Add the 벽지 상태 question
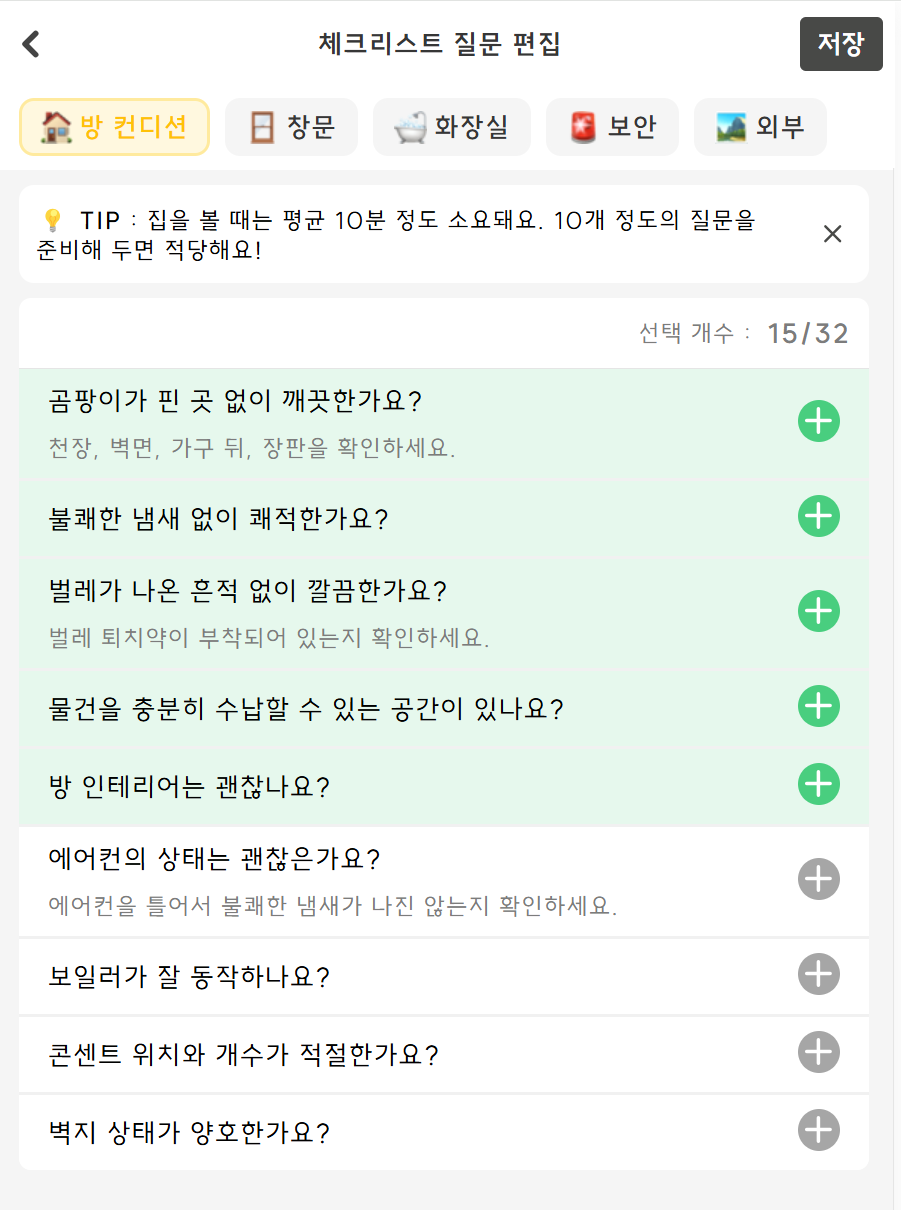This screenshot has height=1210, width=901. coord(818,1131)
